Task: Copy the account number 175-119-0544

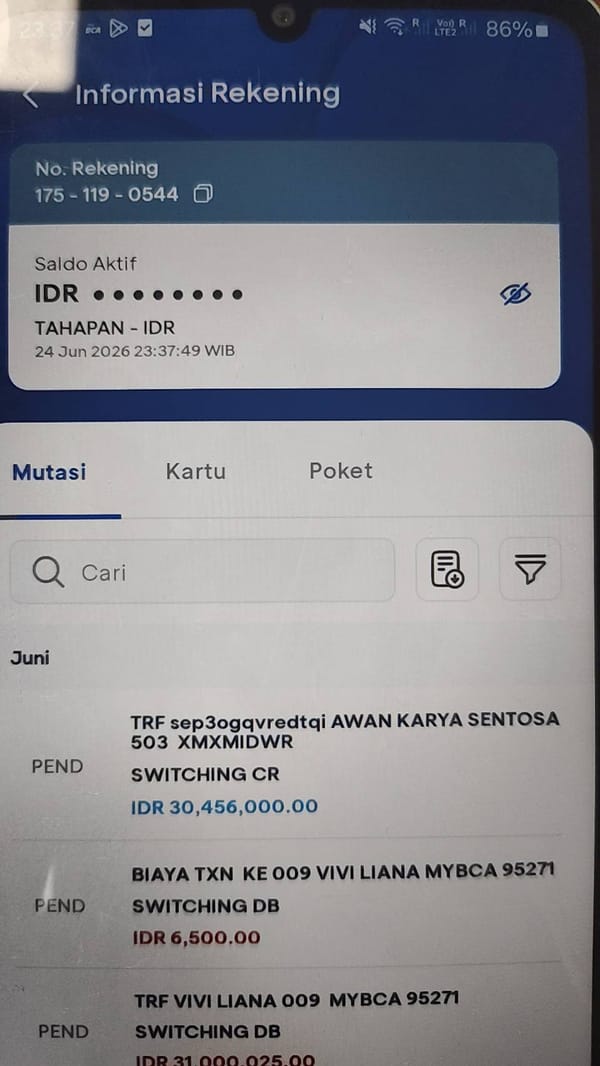Action: (203, 194)
